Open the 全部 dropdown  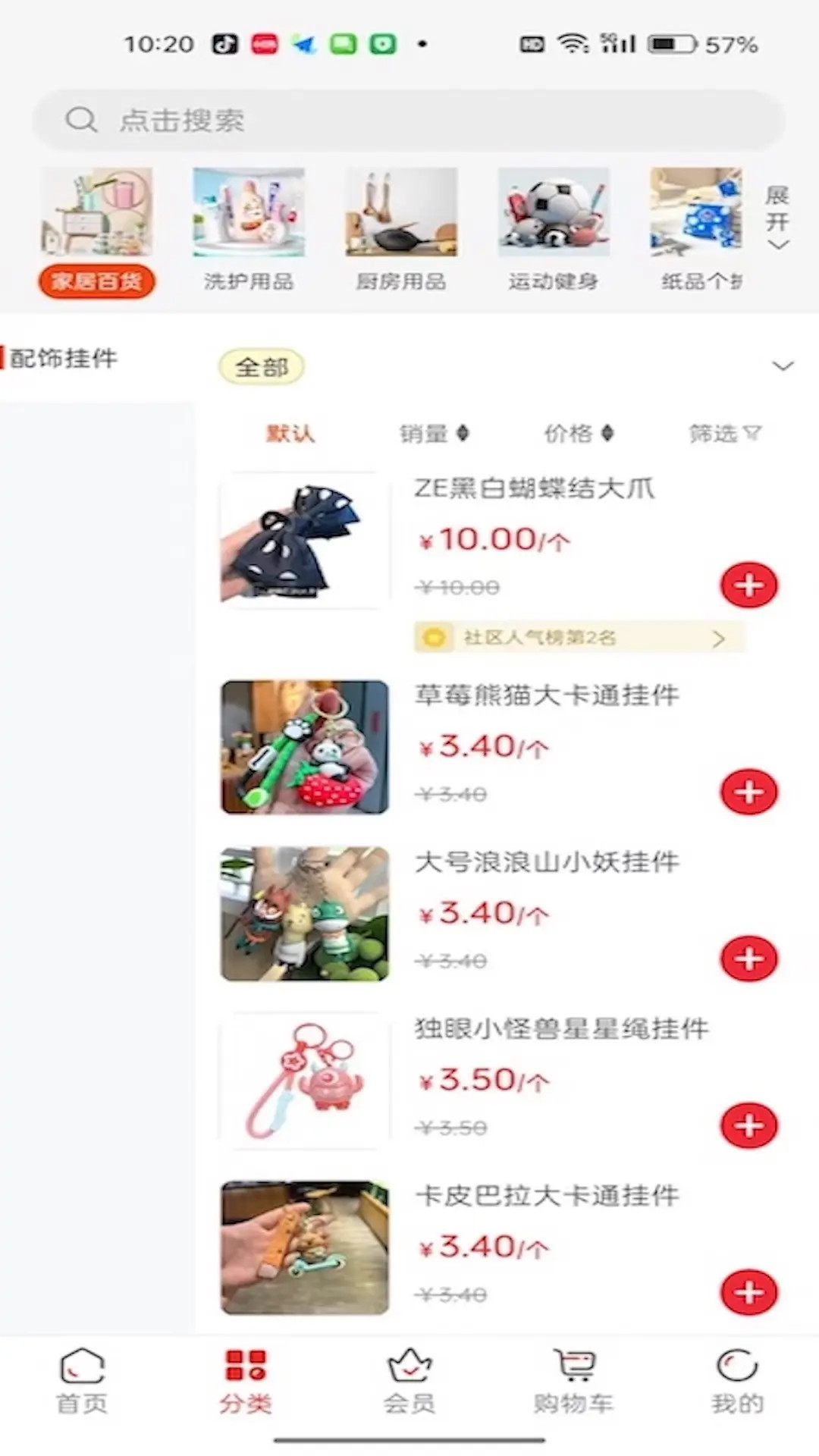[x=261, y=366]
